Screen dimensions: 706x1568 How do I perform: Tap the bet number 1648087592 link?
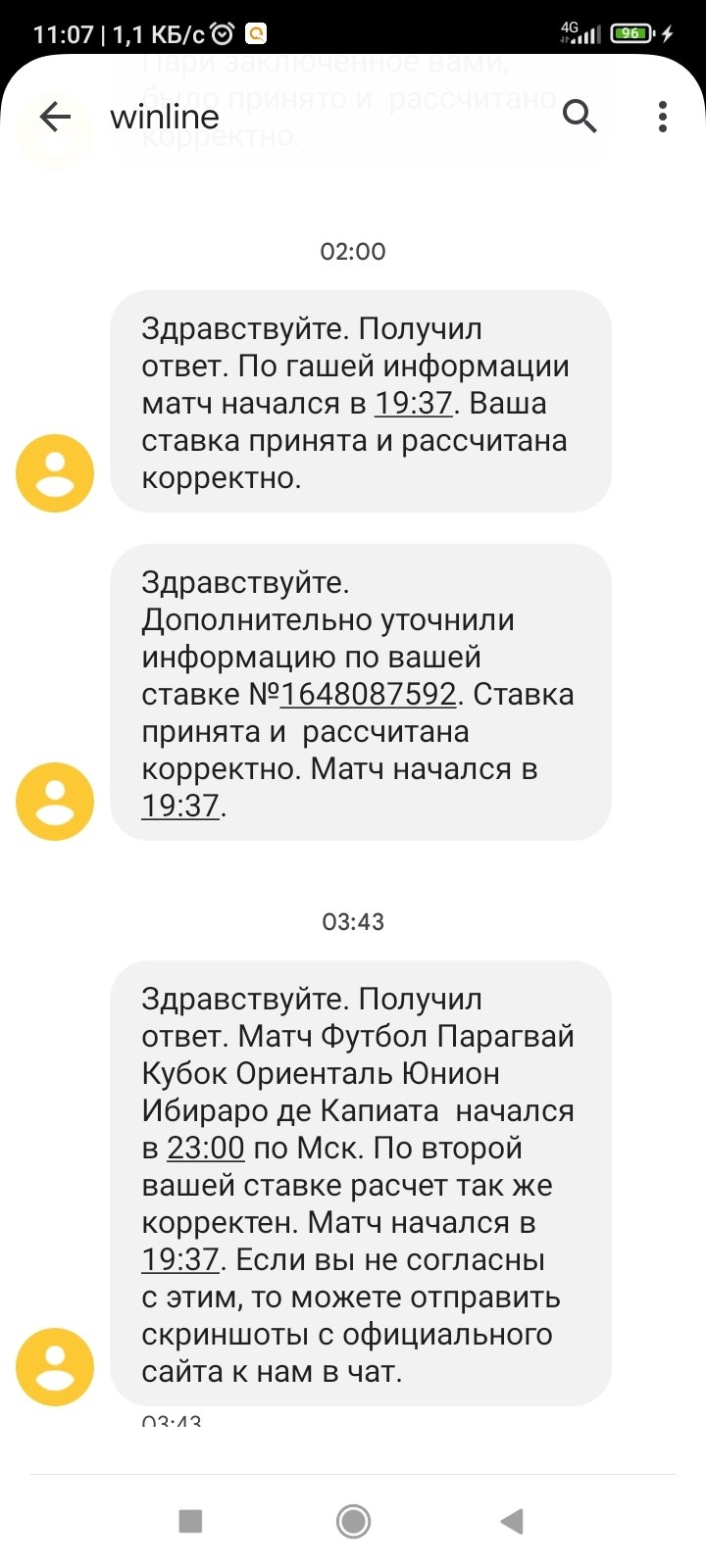pos(369,695)
